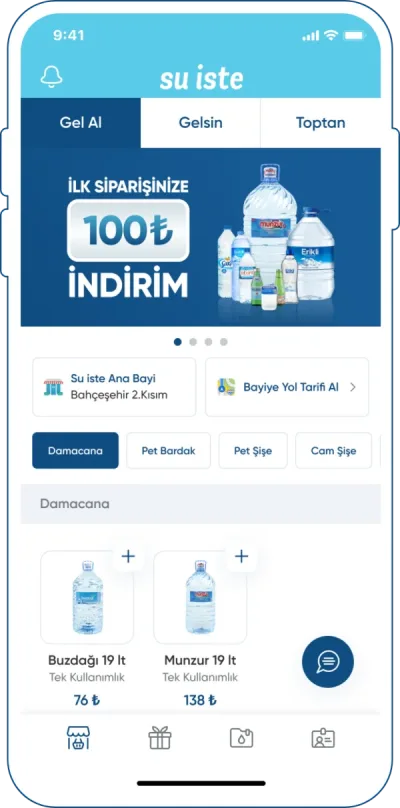This screenshot has height=808, width=400.
Task: Show the Cam Şişe category
Action: pos(334,450)
